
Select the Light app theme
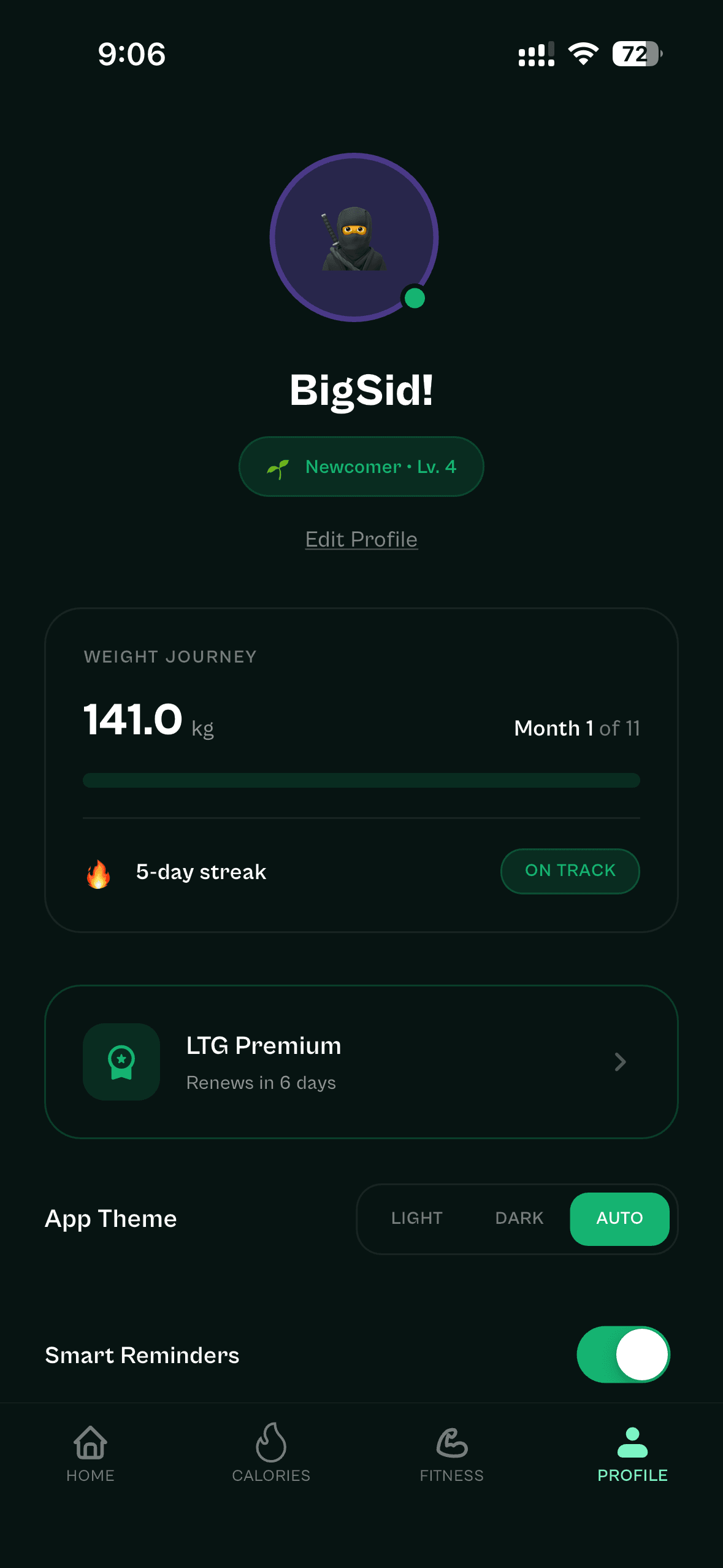[416, 1218]
